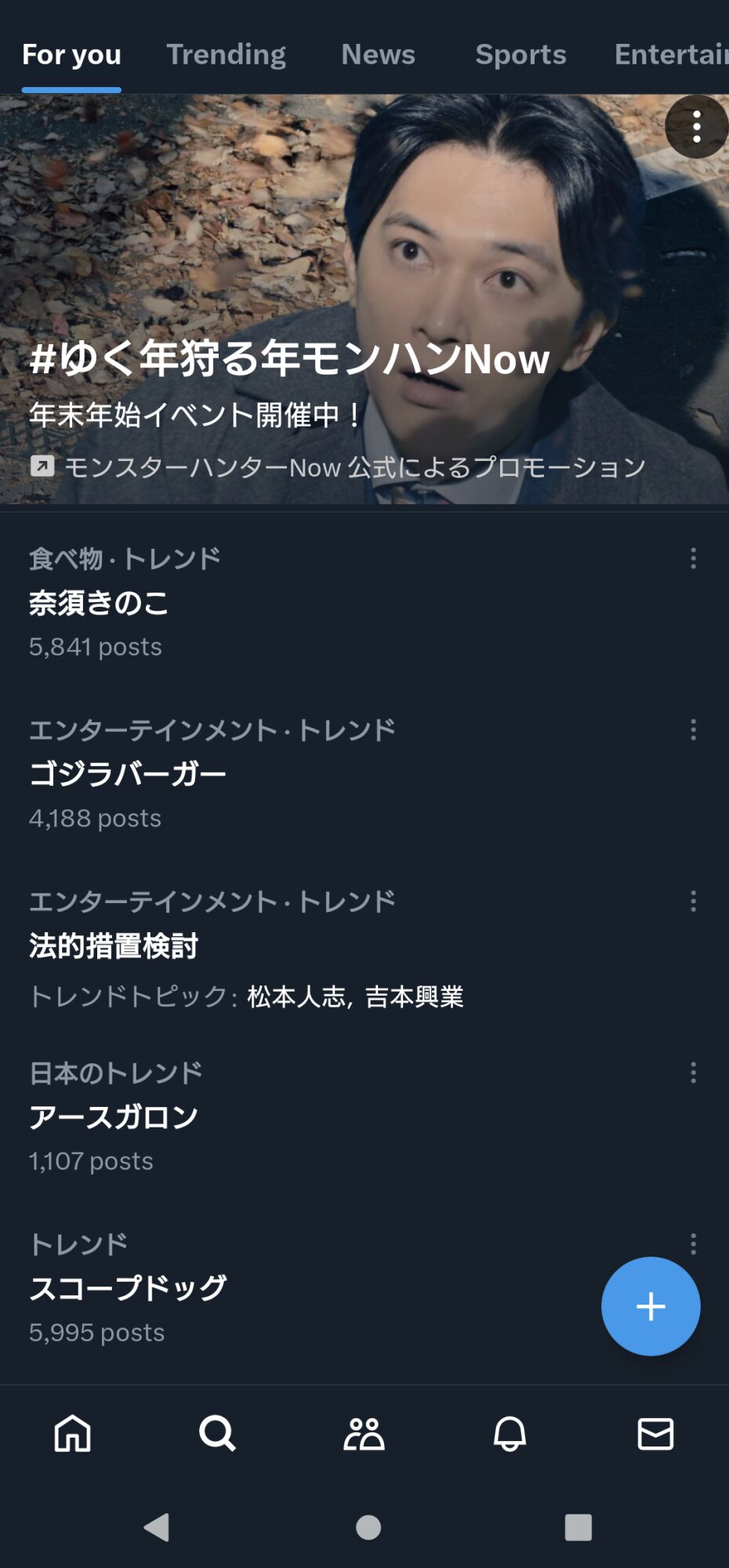Open the Communities tab
Image resolution: width=729 pixels, height=1568 pixels.
364,1434
